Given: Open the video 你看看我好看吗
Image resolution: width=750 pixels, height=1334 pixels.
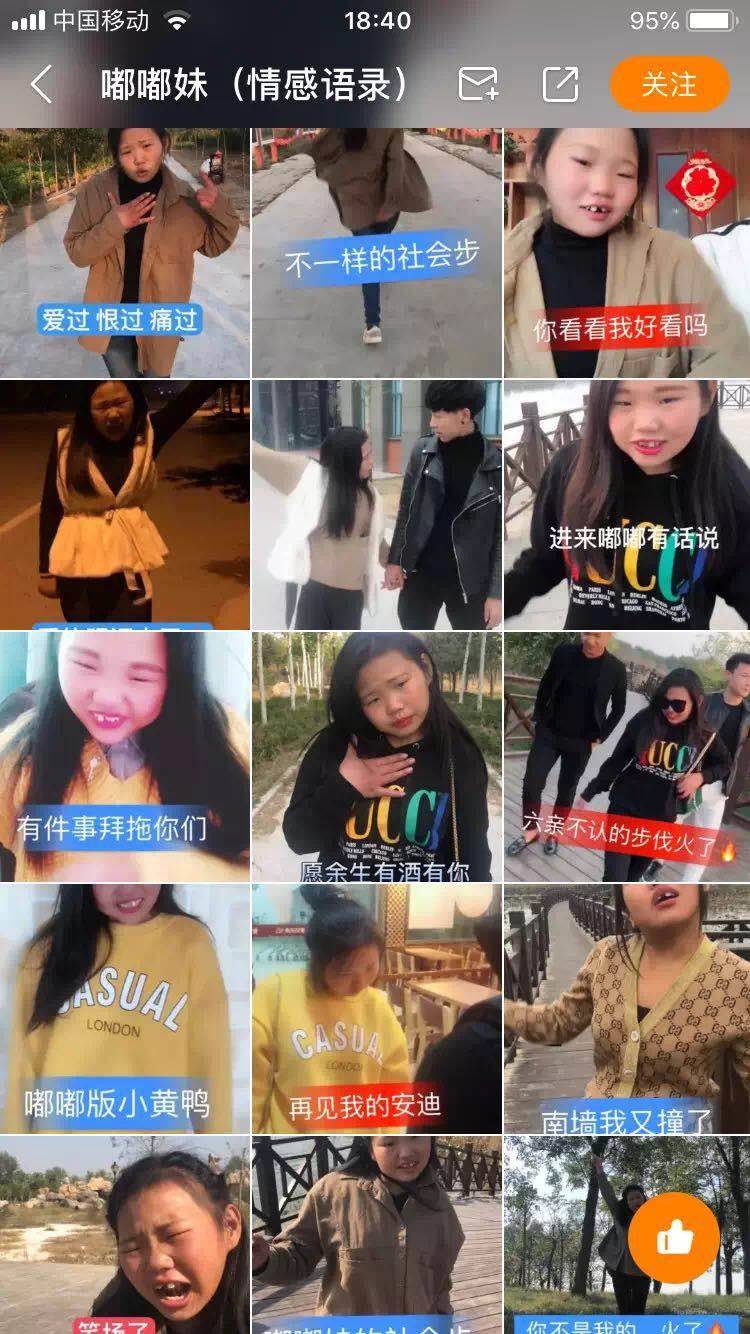Looking at the screenshot, I should (x=627, y=253).
